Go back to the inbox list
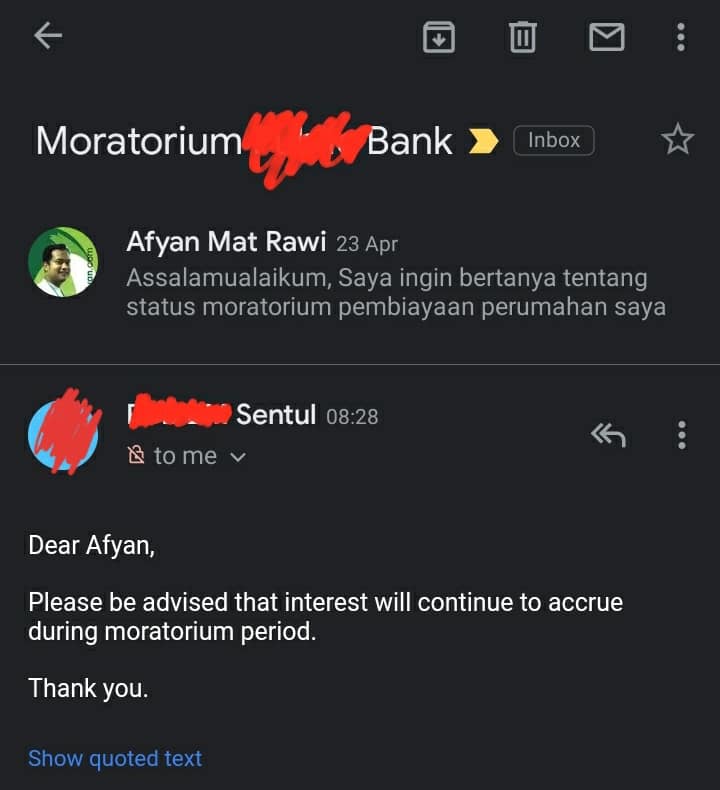Screen dimensions: 720x790 (47, 37)
